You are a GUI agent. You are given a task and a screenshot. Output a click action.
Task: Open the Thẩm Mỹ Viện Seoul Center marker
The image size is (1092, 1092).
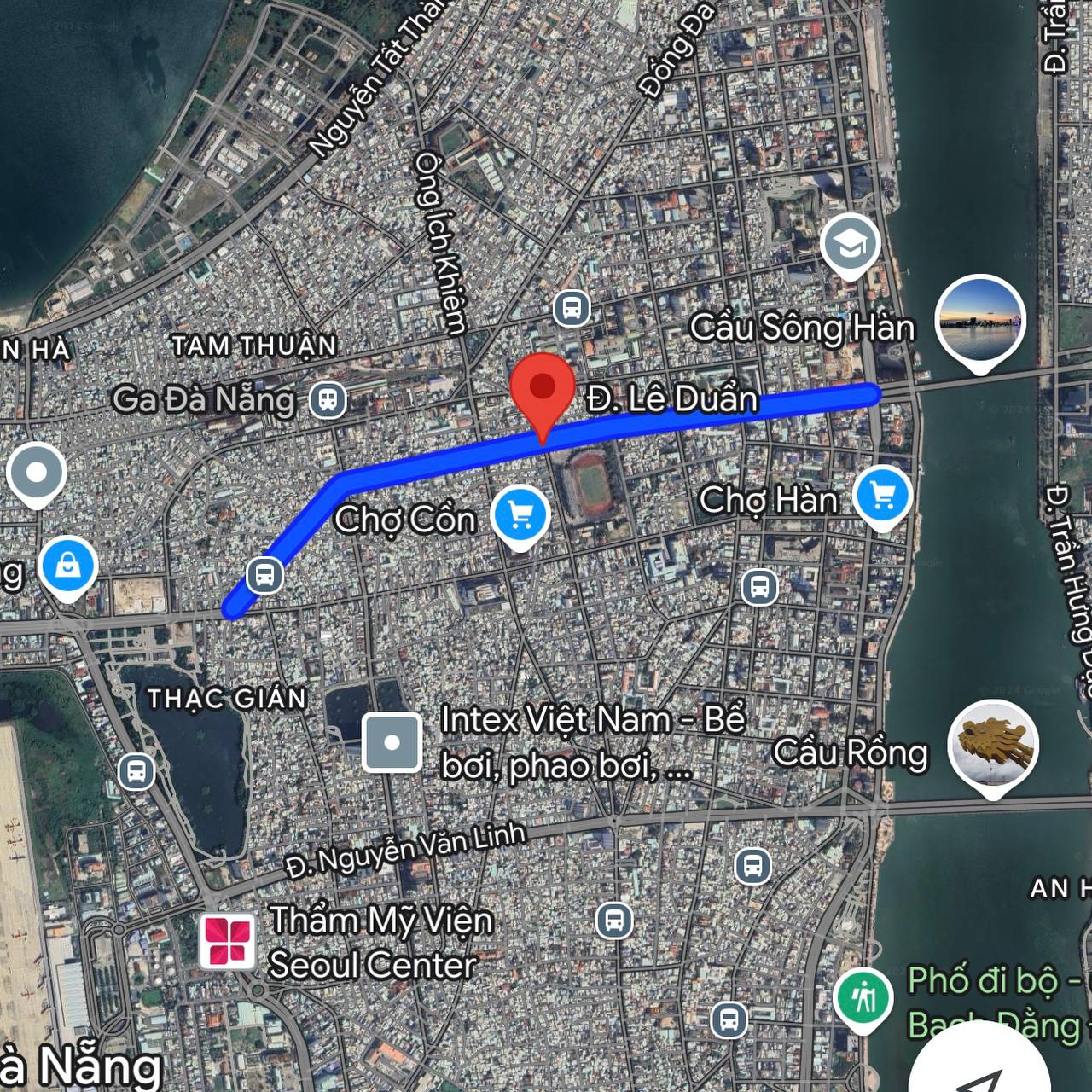(228, 942)
